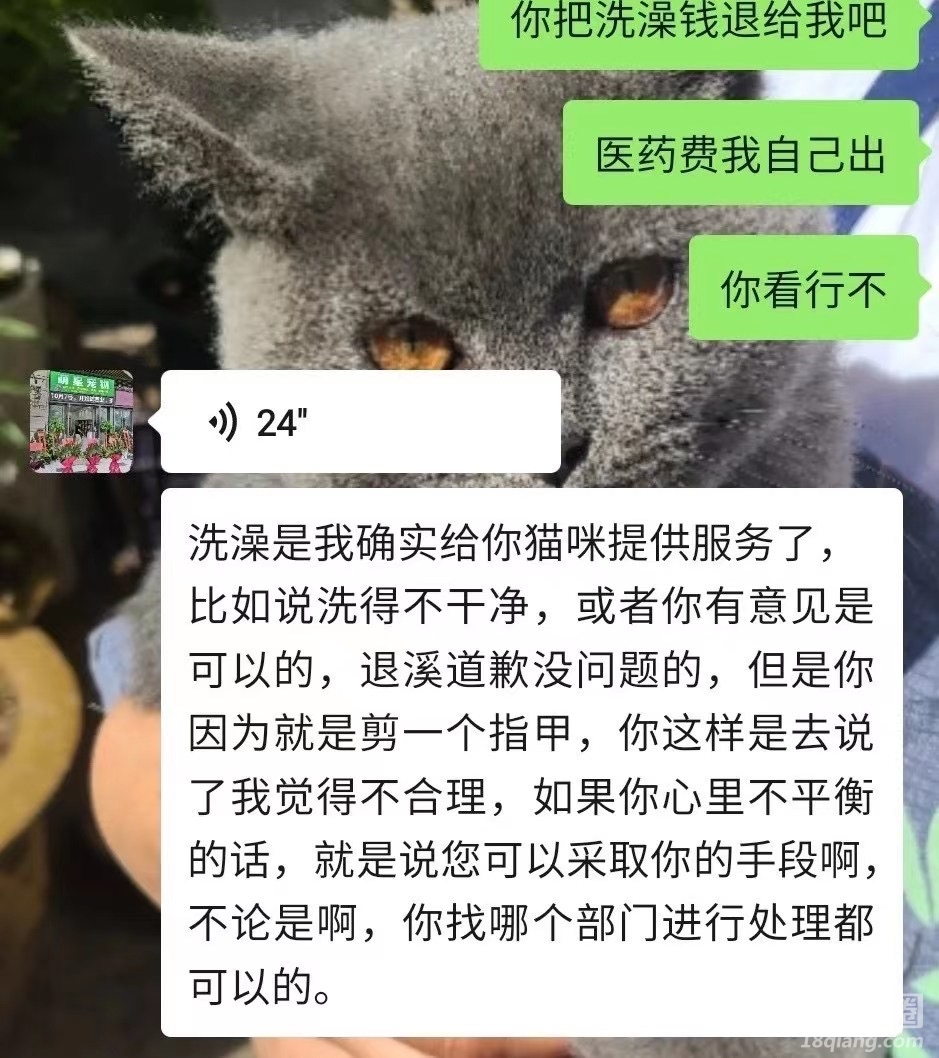Play the 24-second voice message
Image resolution: width=939 pixels, height=1058 pixels.
tap(360, 422)
